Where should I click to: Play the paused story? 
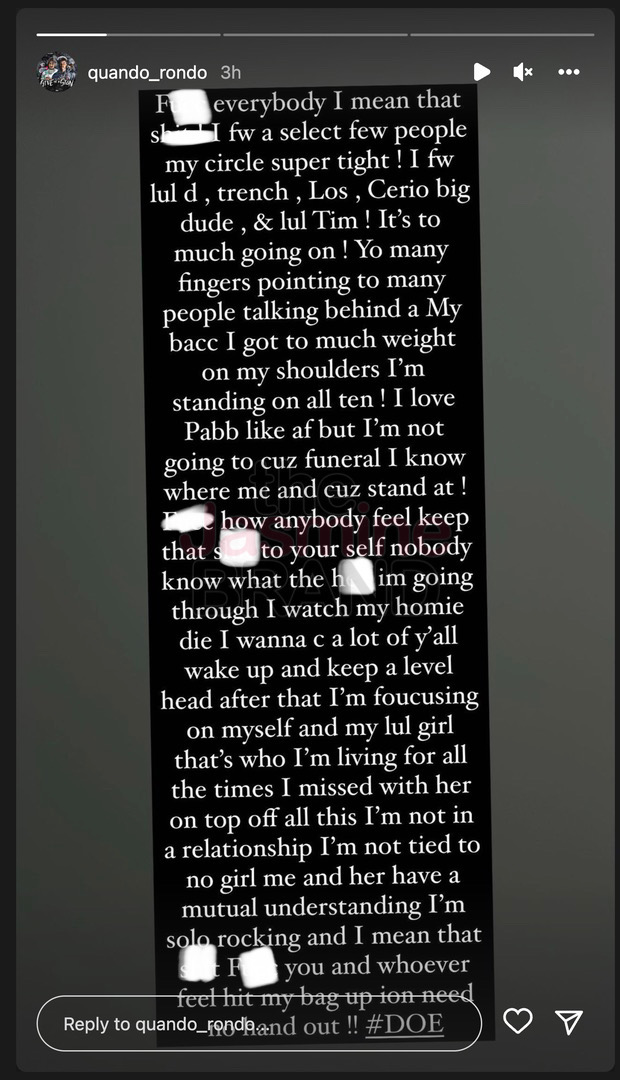(481, 72)
